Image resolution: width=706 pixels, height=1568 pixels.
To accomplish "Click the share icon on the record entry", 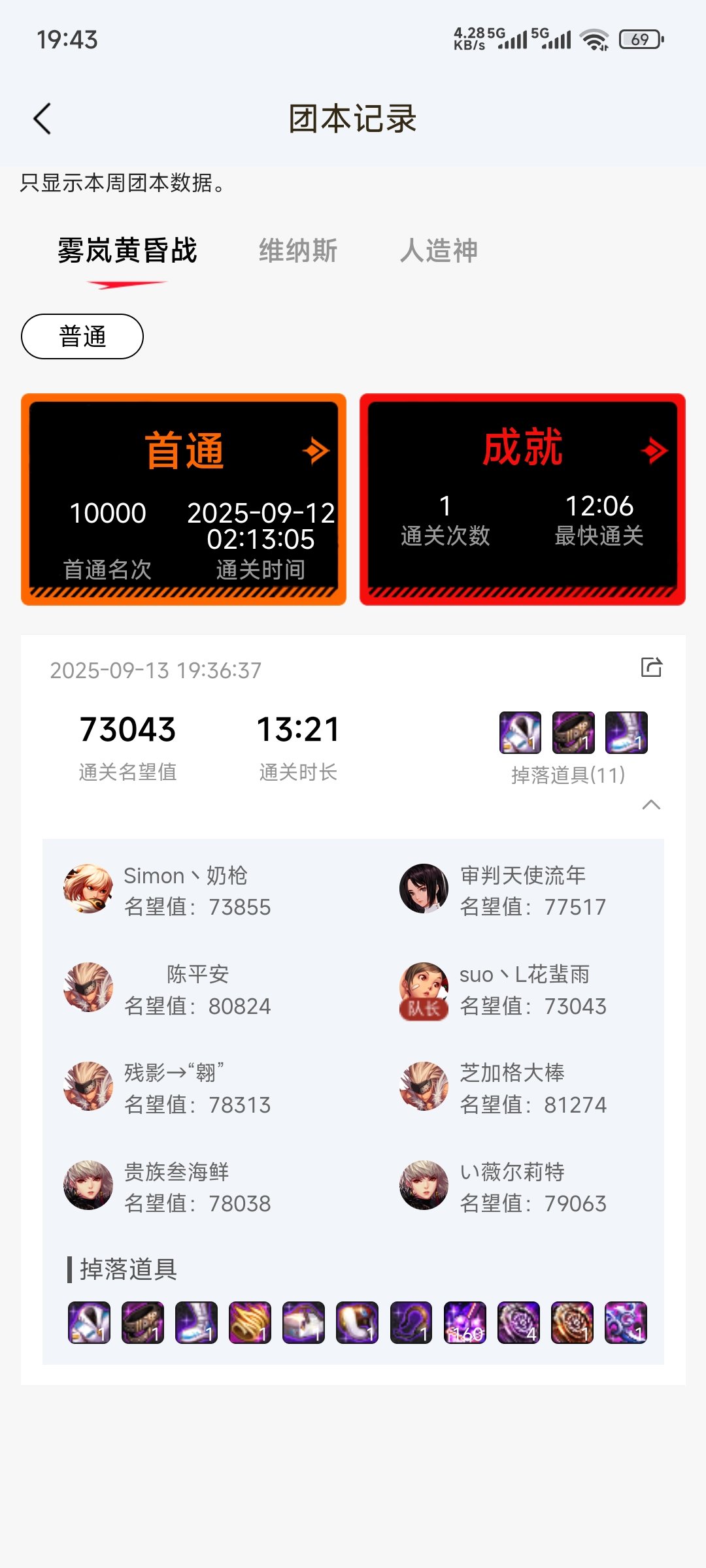I will click(651, 668).
